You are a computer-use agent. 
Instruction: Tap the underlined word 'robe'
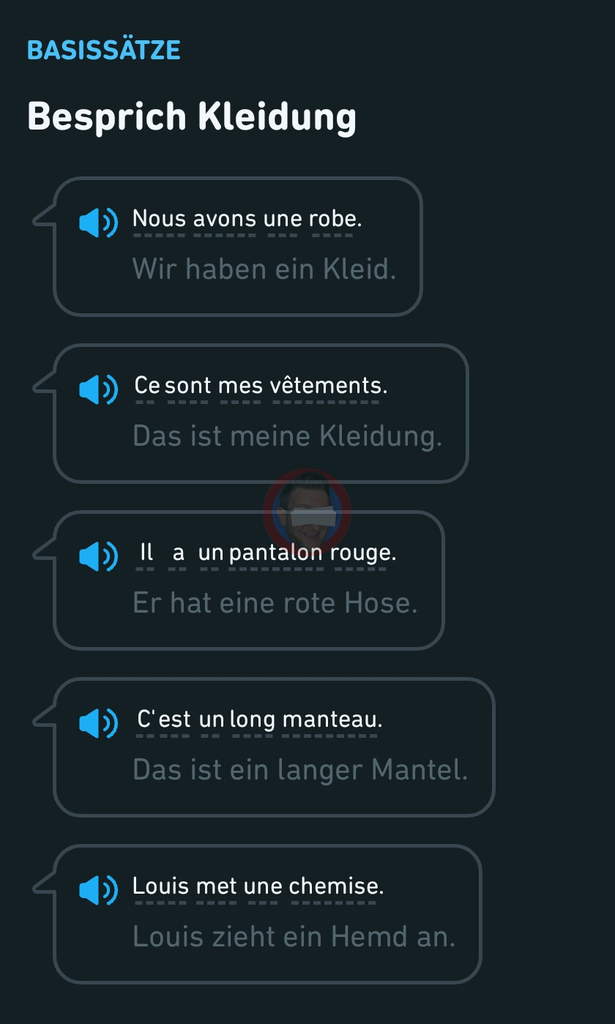(332, 219)
